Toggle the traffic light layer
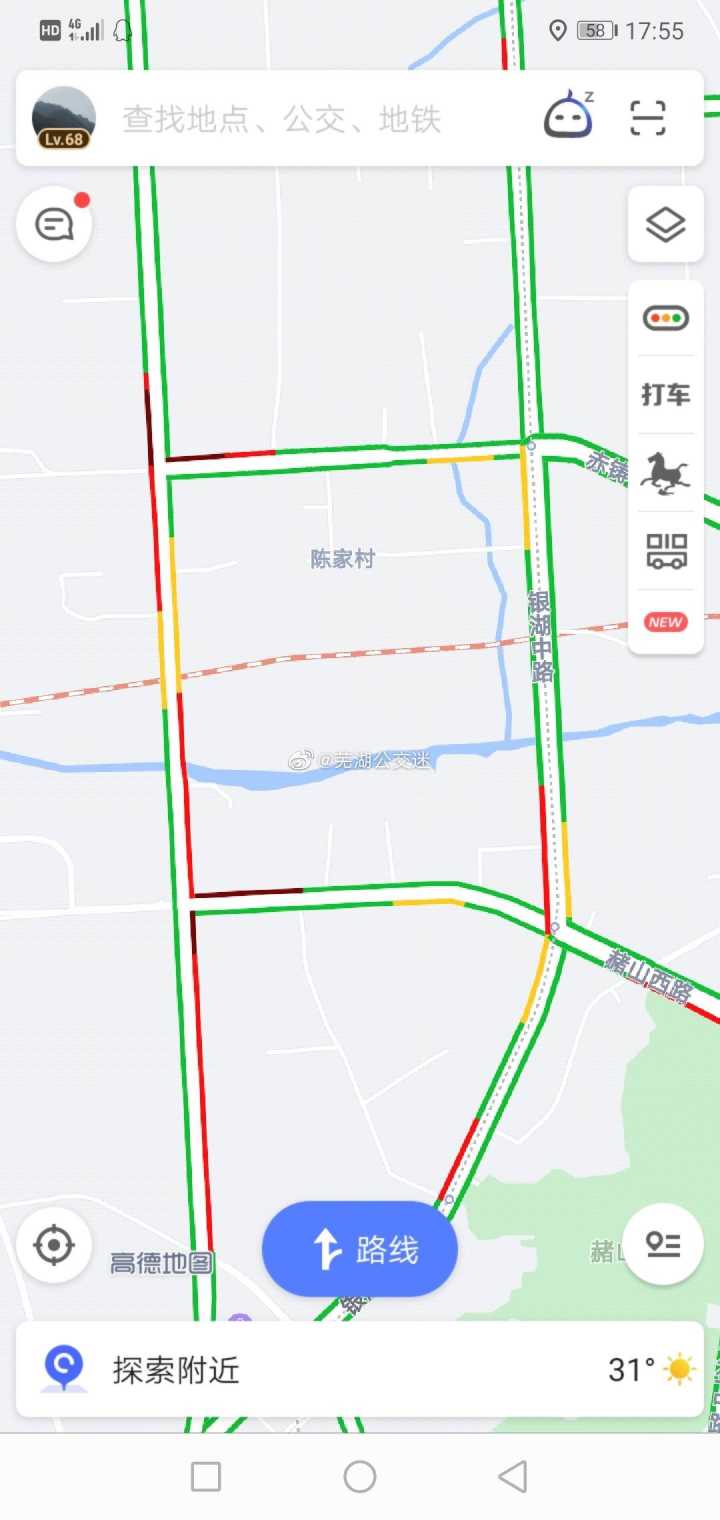Viewport: 720px width, 1520px height. 665,319
